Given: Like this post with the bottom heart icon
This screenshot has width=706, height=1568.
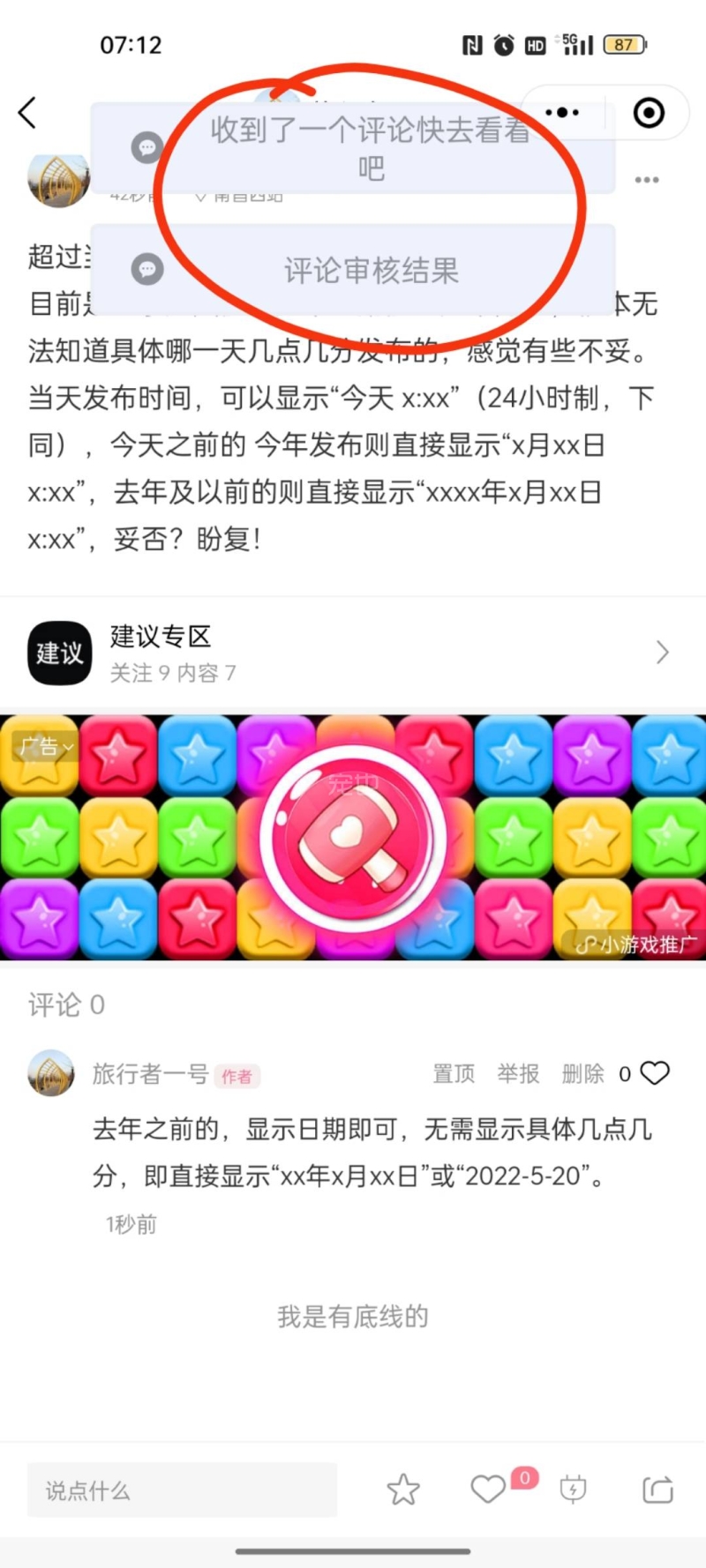Looking at the screenshot, I should 487,1490.
